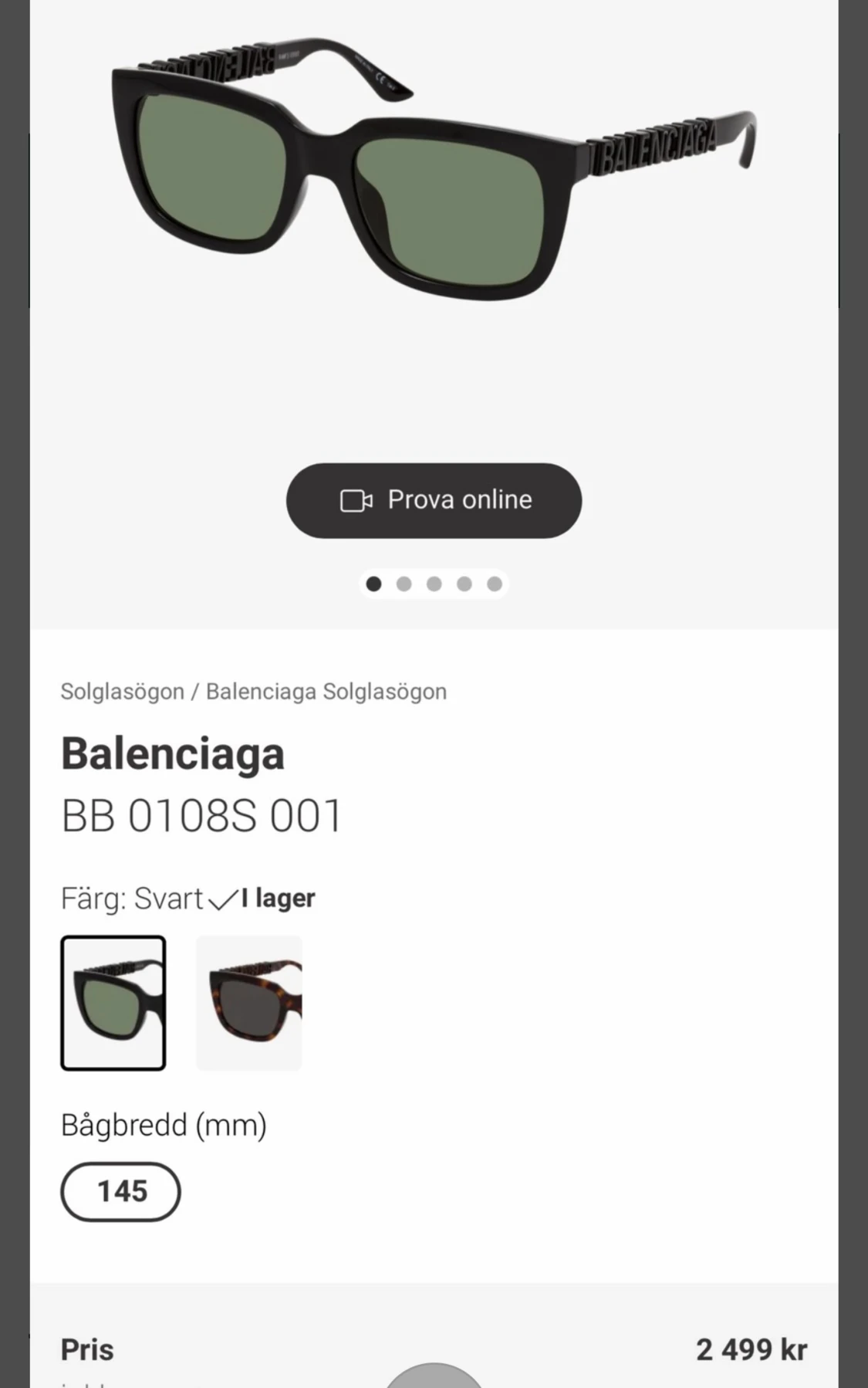Click the Prova online button
Screen dimensions: 868x1388
434,500
